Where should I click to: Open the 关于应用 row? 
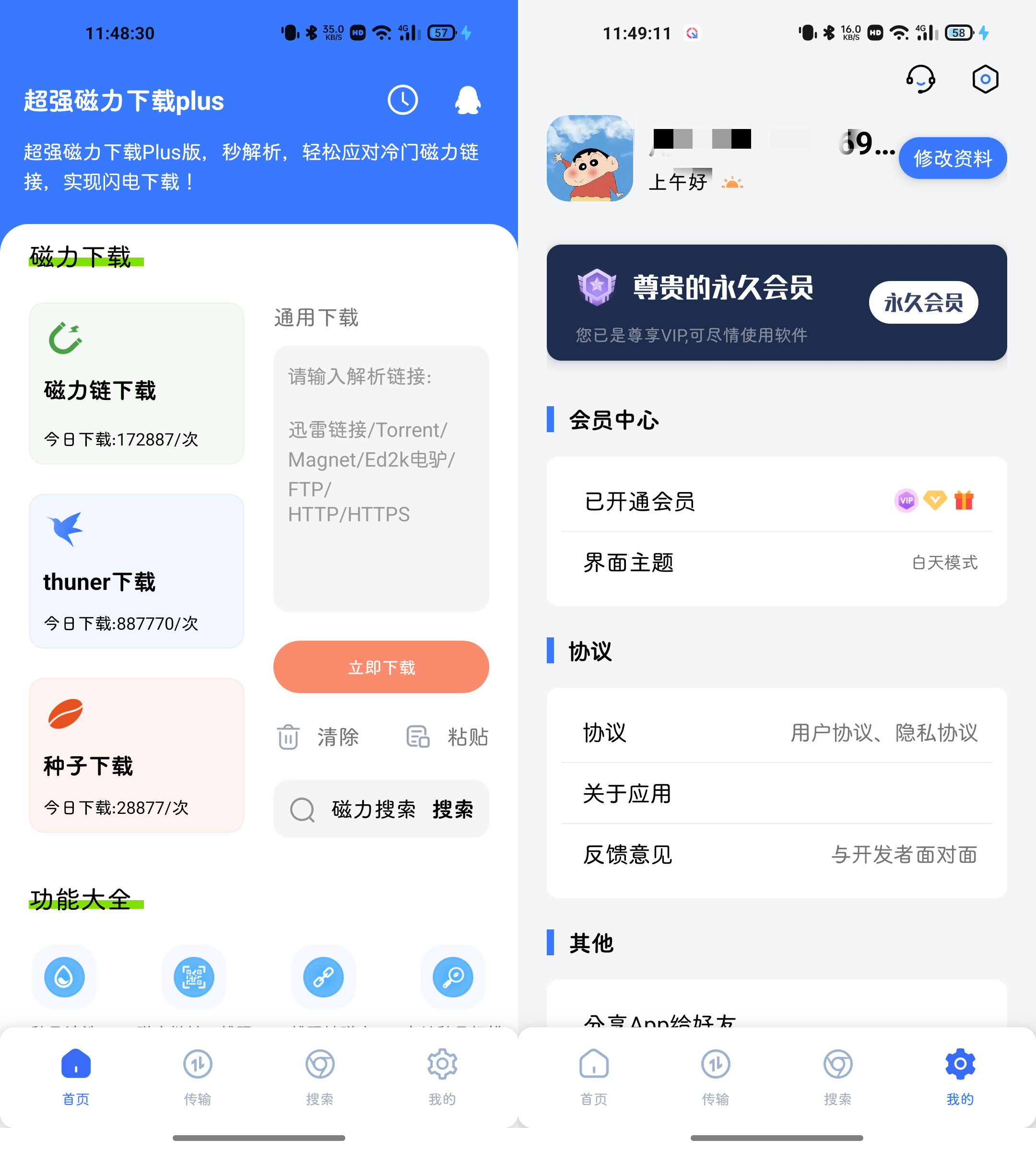tap(777, 793)
